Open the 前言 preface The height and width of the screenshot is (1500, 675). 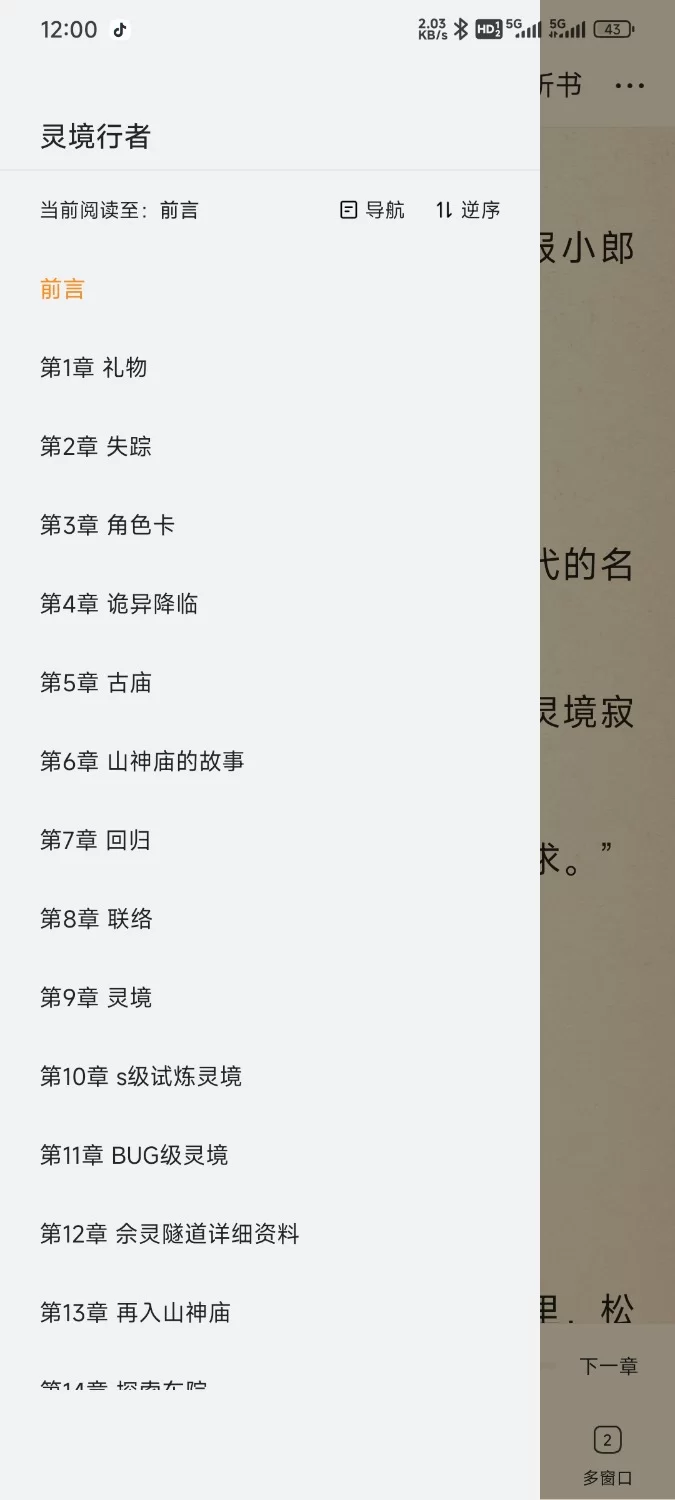point(62,290)
